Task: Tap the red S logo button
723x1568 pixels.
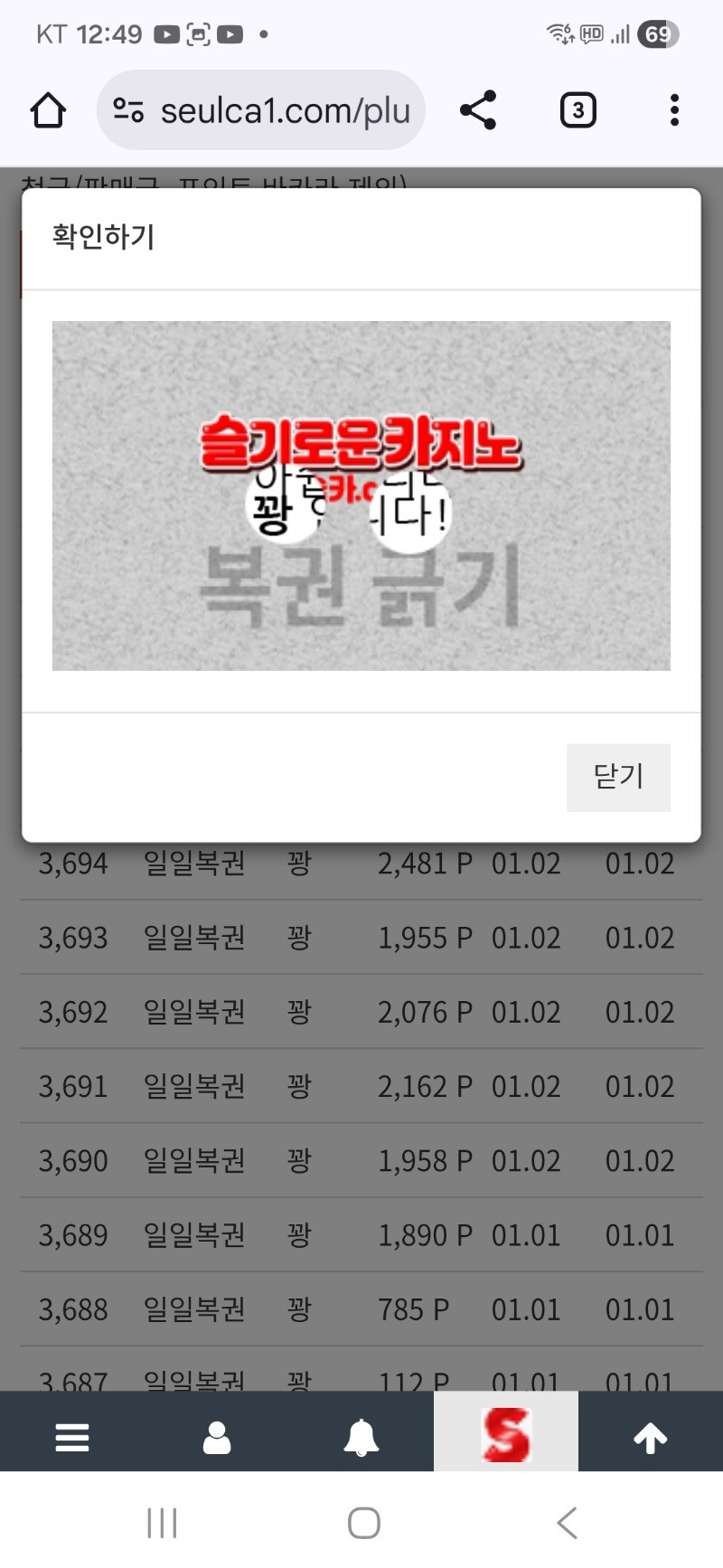Action: point(506,1434)
